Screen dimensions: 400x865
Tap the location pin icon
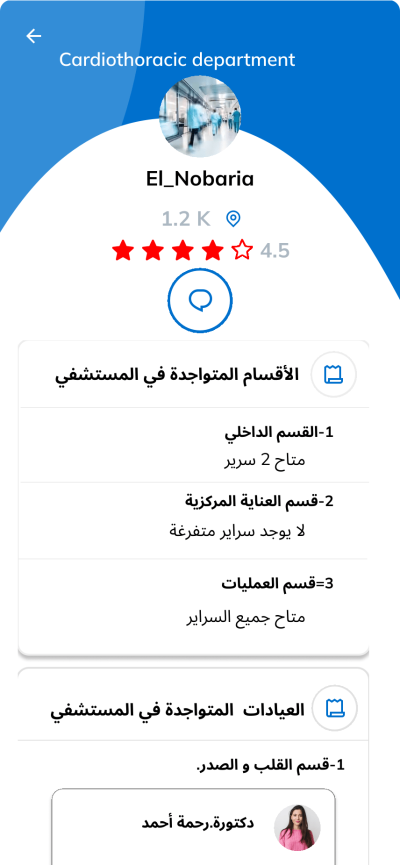233,219
